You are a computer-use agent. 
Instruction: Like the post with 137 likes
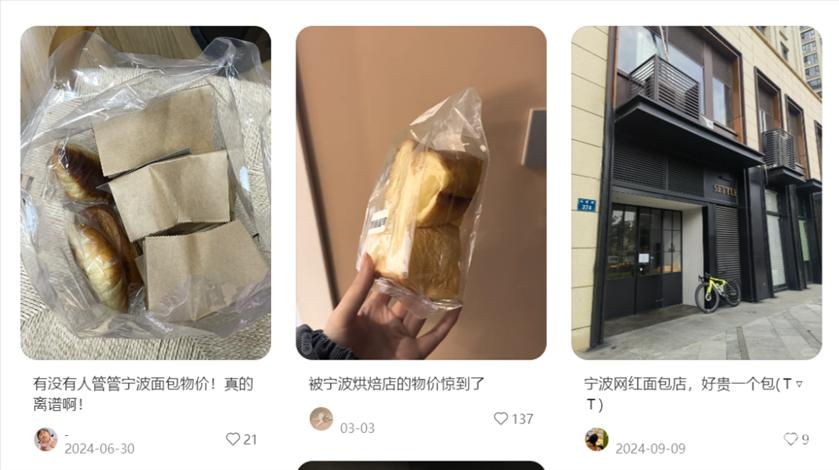pyautogui.click(x=501, y=419)
